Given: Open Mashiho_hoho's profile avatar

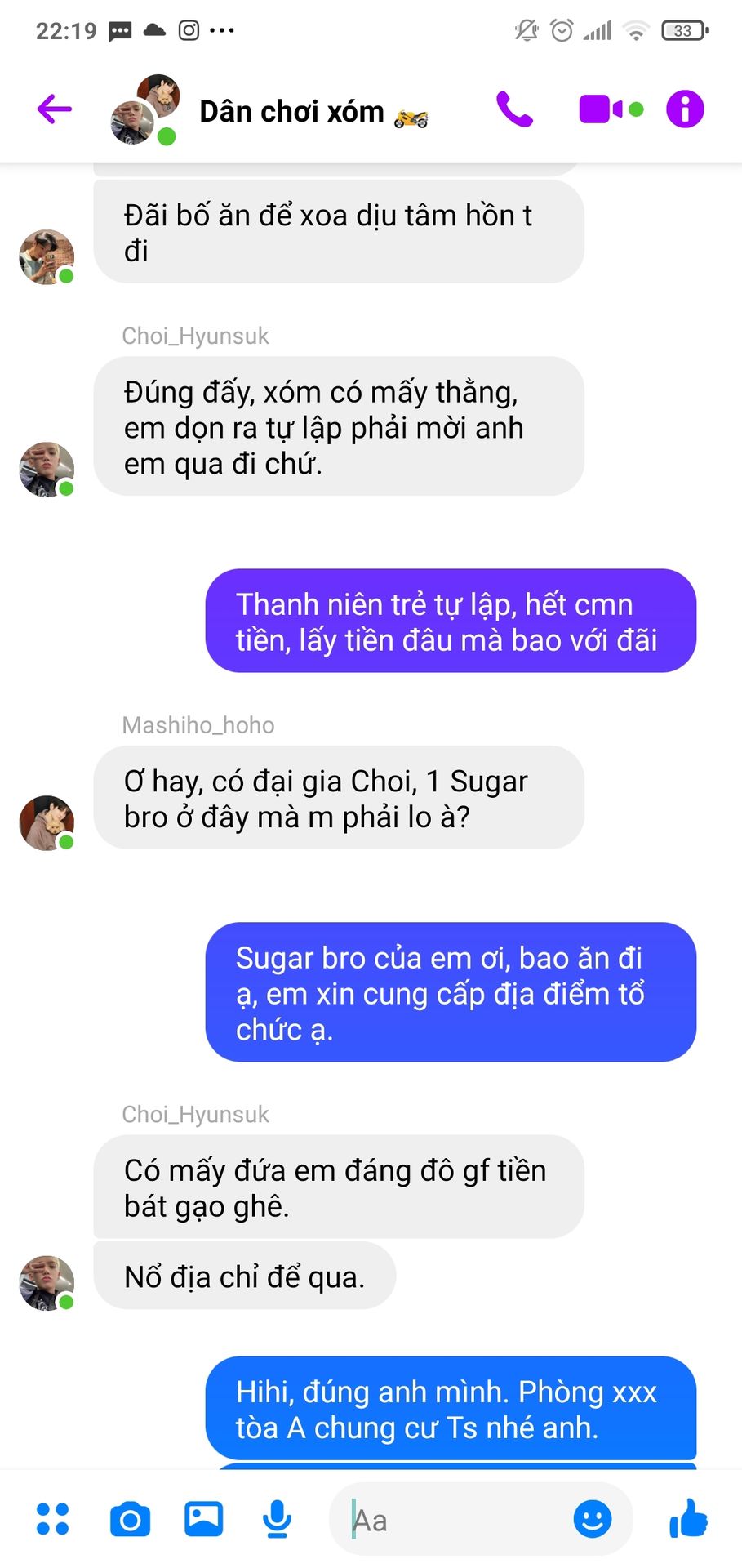Looking at the screenshot, I should point(47,823).
